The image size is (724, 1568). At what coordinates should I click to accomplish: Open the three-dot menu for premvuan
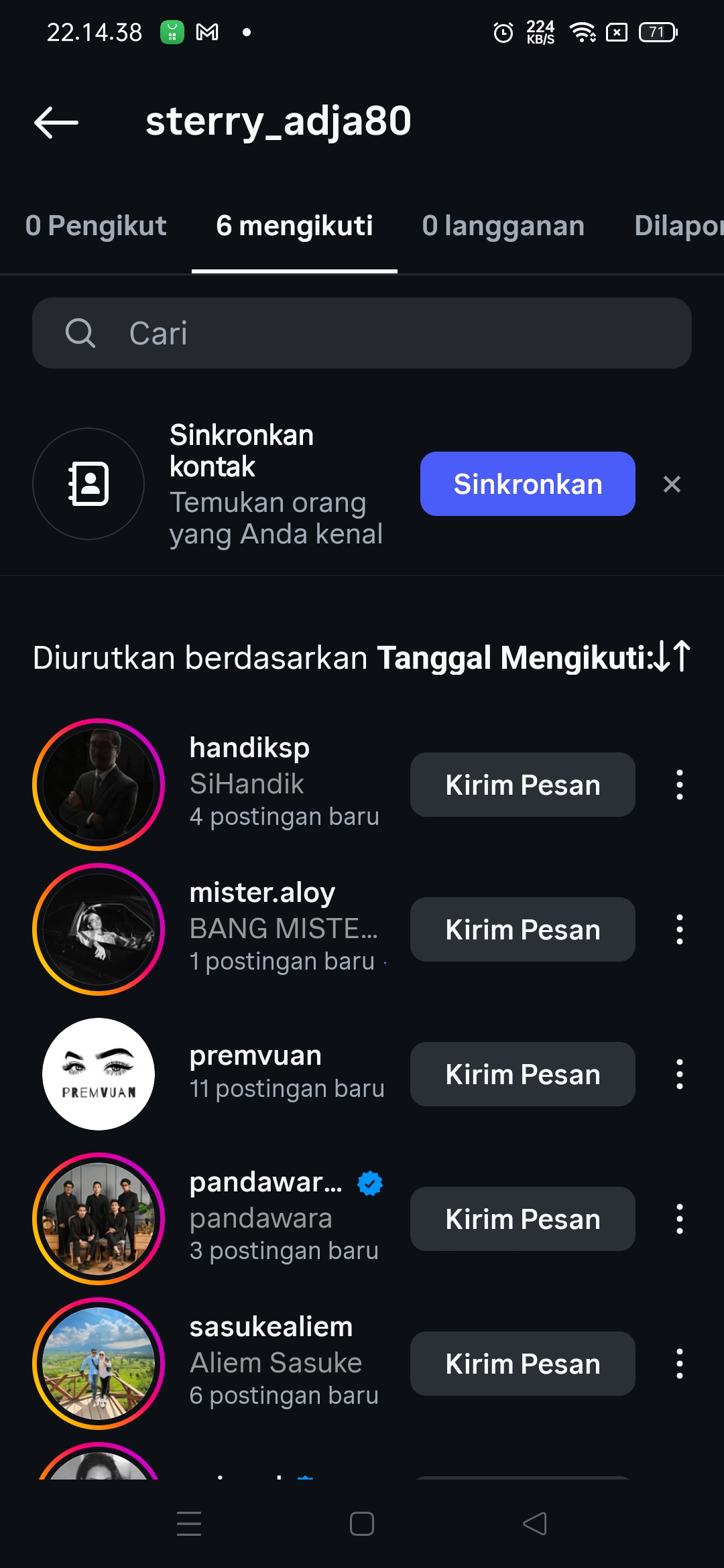click(680, 1074)
